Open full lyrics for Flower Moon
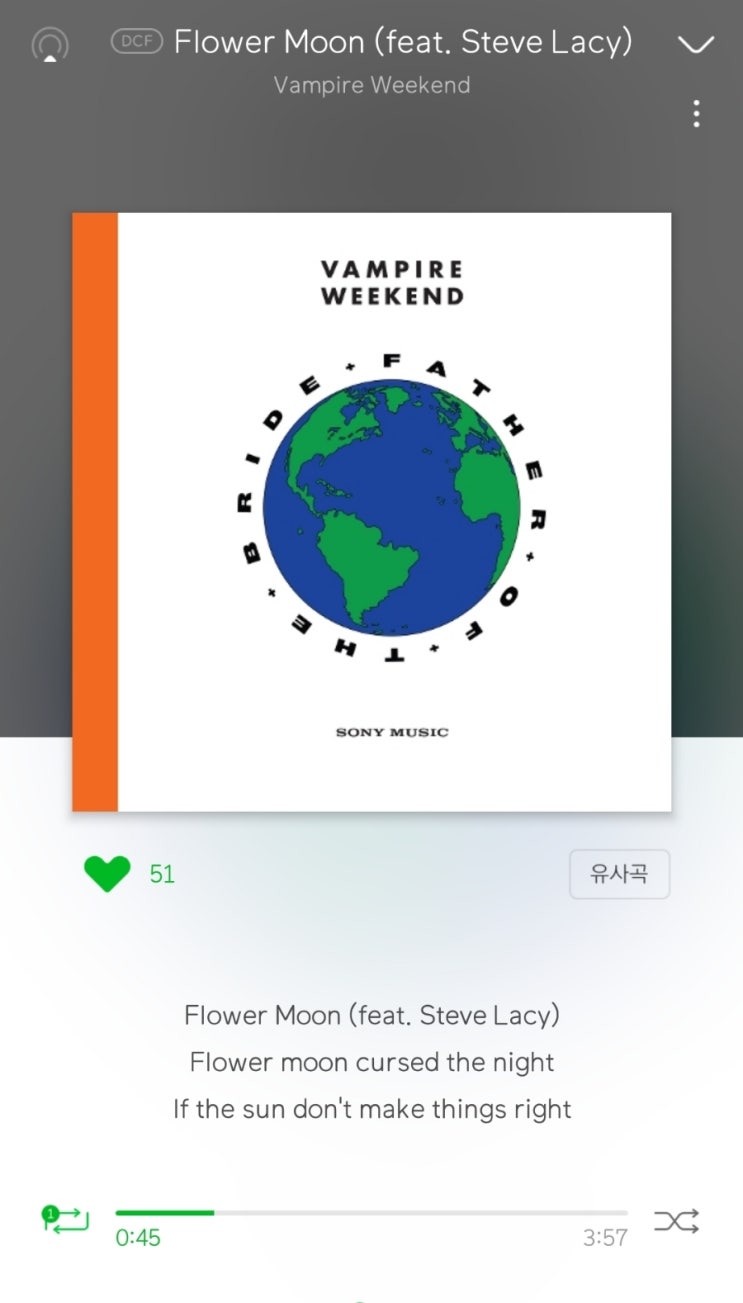The height and width of the screenshot is (1303, 743). point(371,1062)
